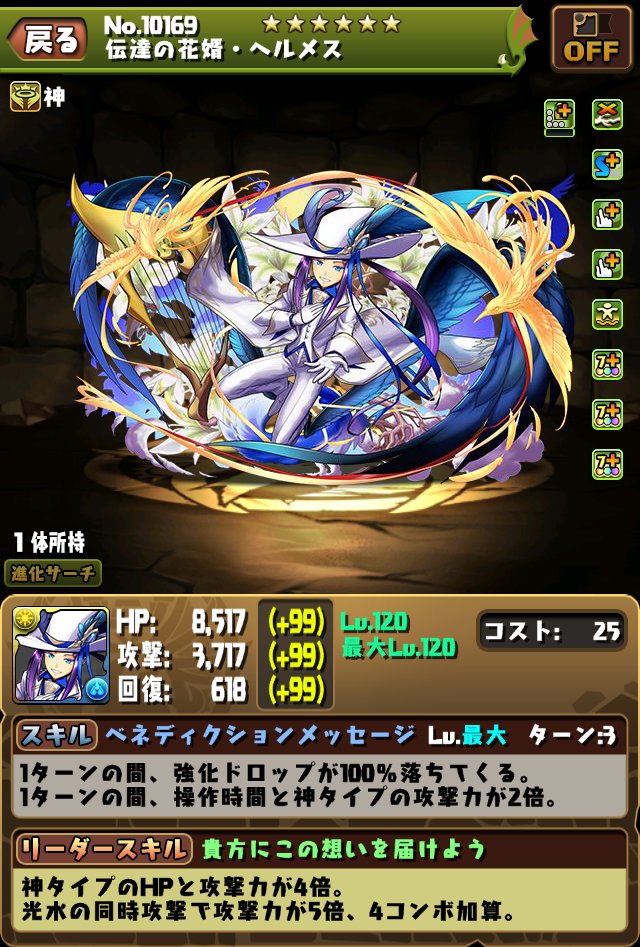Tap the skill boost S+ awakening icon

click(607, 164)
